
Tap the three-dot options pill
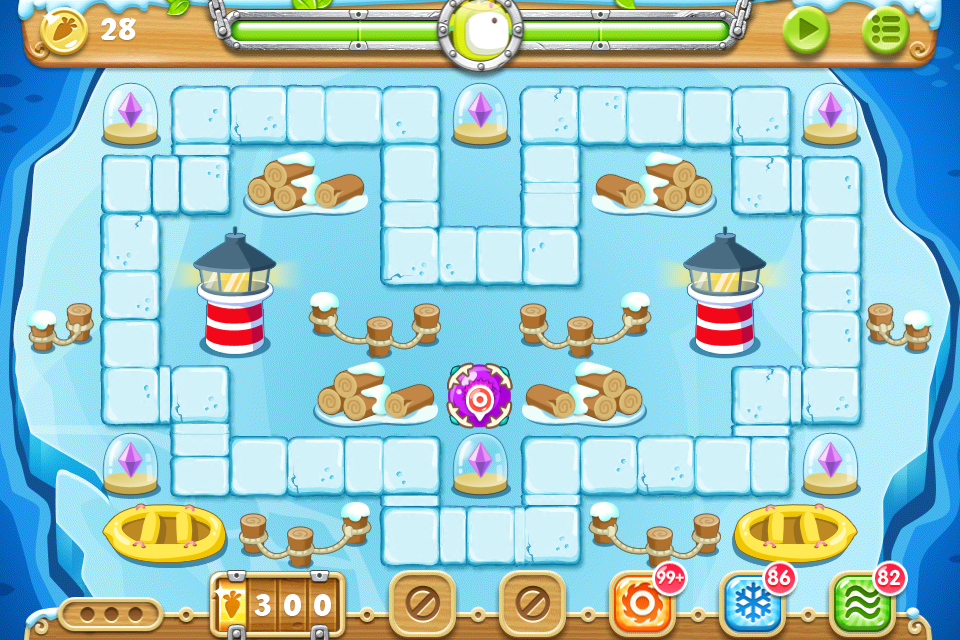point(111,613)
